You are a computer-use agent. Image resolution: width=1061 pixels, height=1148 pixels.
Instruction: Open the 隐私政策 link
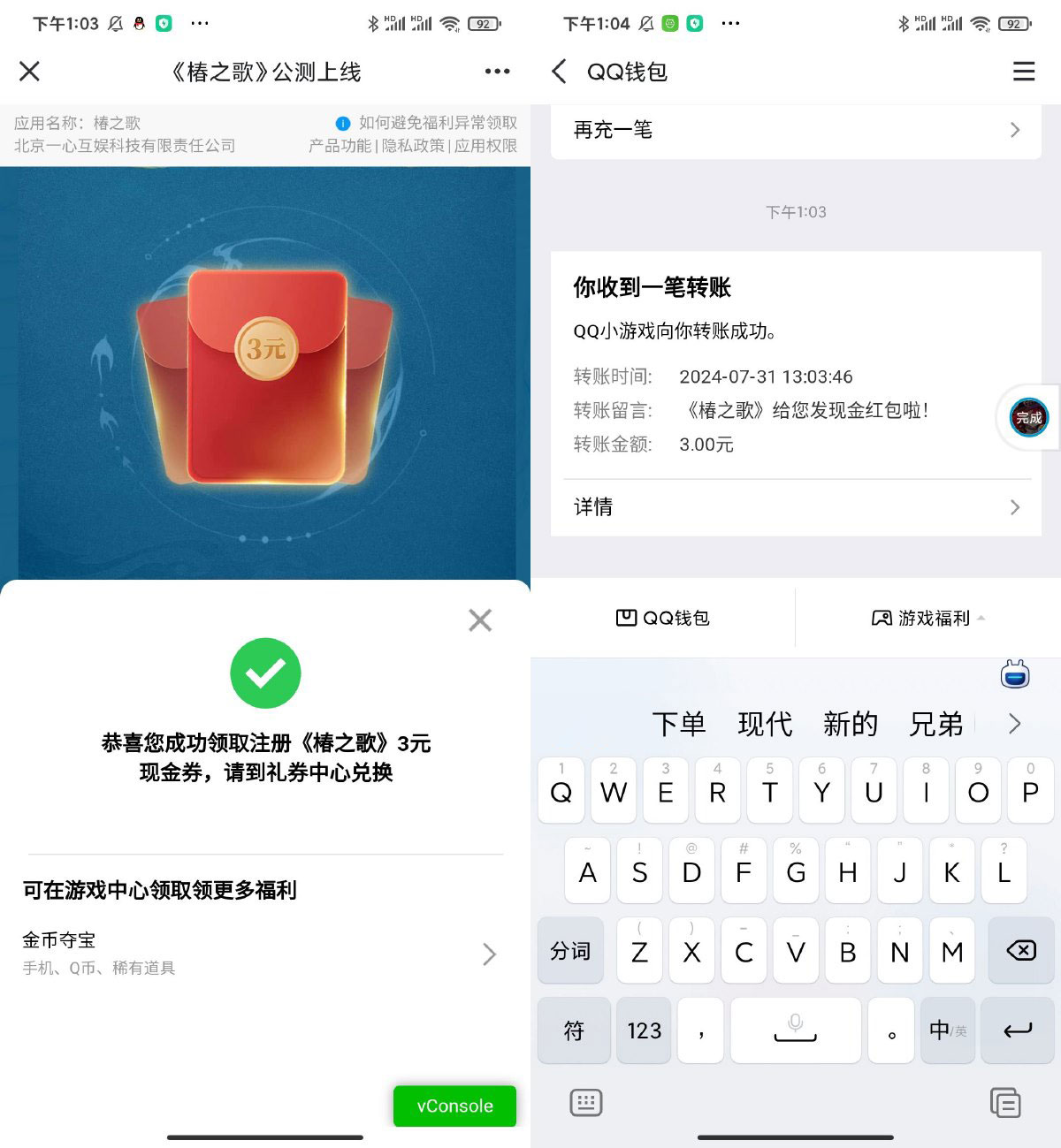tap(413, 146)
